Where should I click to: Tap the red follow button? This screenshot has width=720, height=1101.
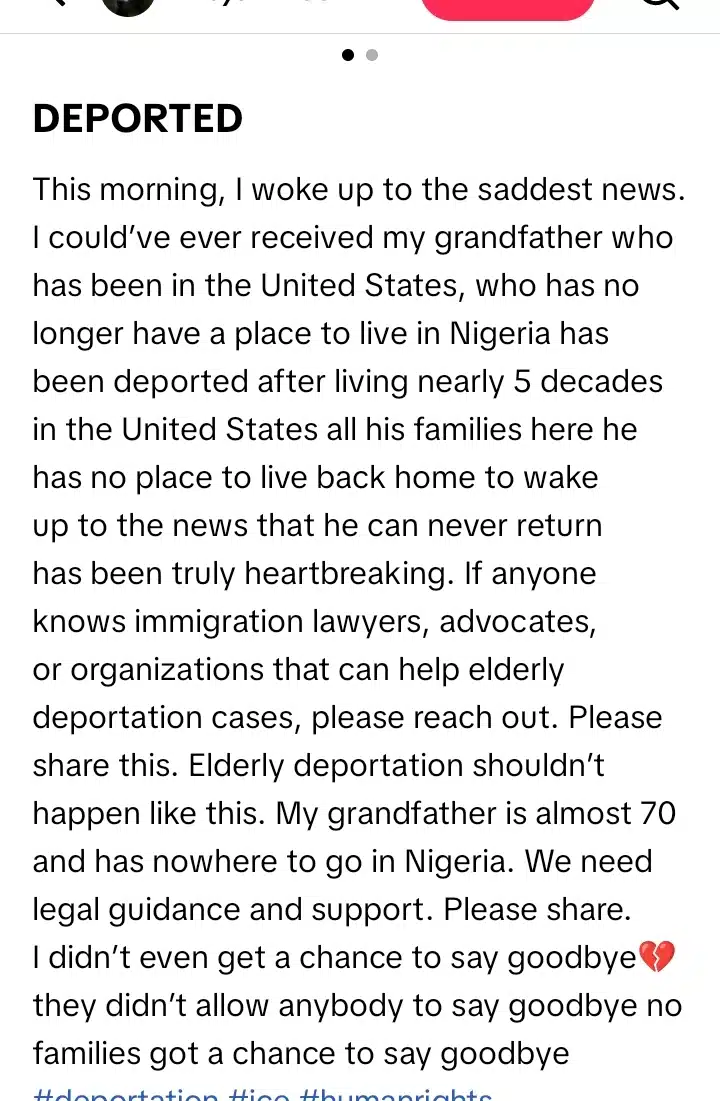(x=507, y=7)
